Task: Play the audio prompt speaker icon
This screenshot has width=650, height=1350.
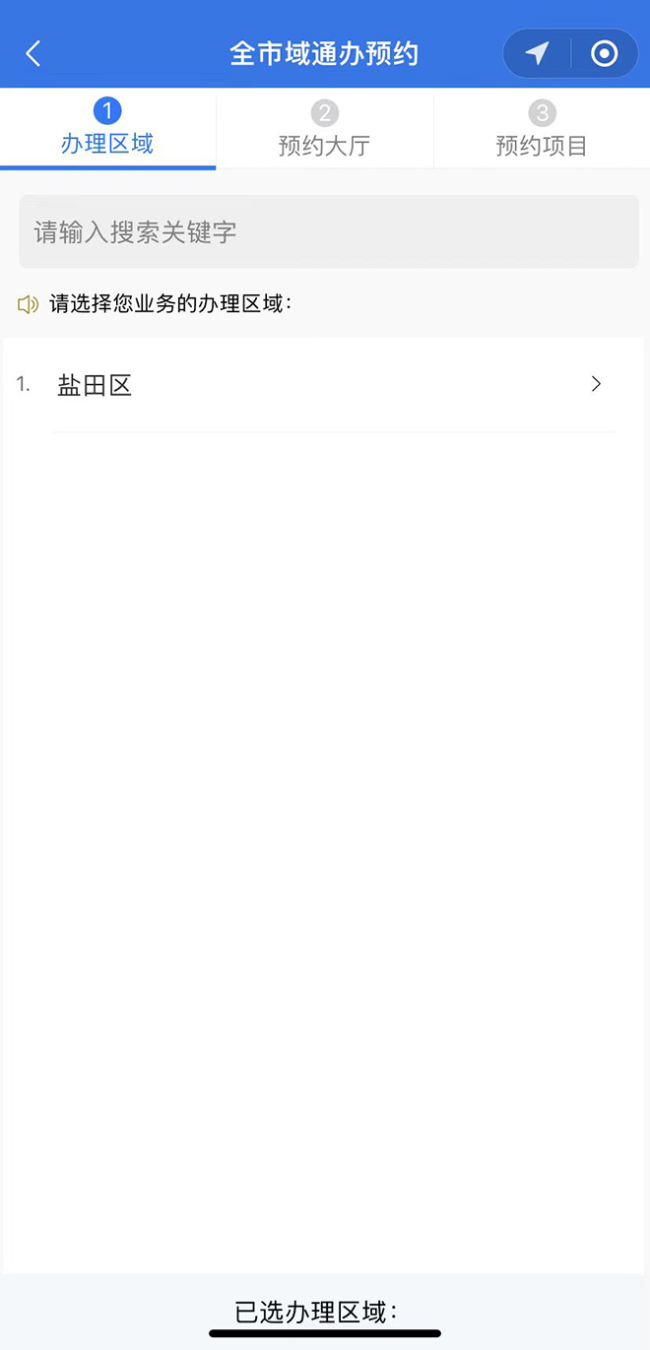Action: 28,304
